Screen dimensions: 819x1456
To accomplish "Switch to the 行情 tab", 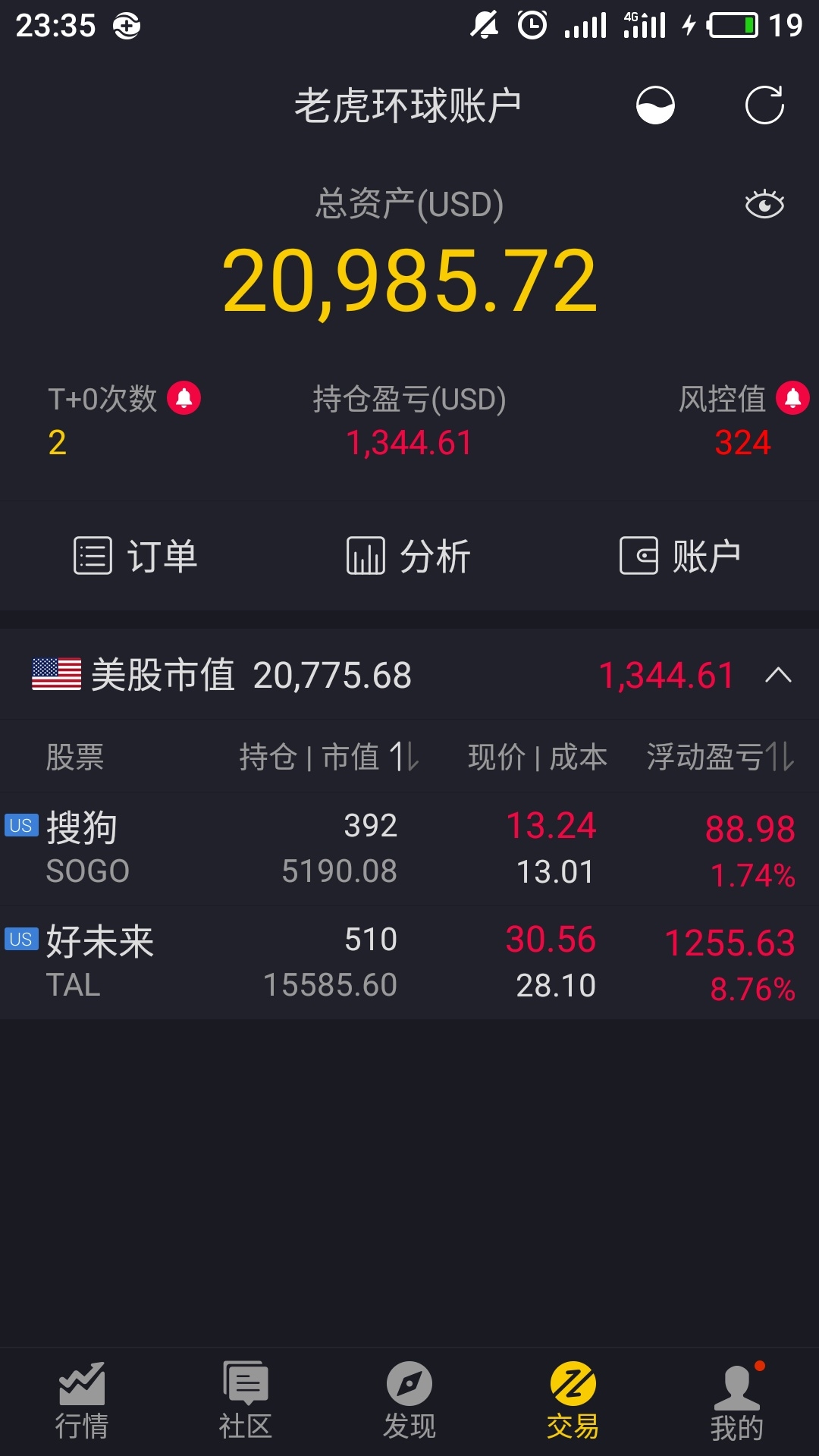I will [82, 1401].
